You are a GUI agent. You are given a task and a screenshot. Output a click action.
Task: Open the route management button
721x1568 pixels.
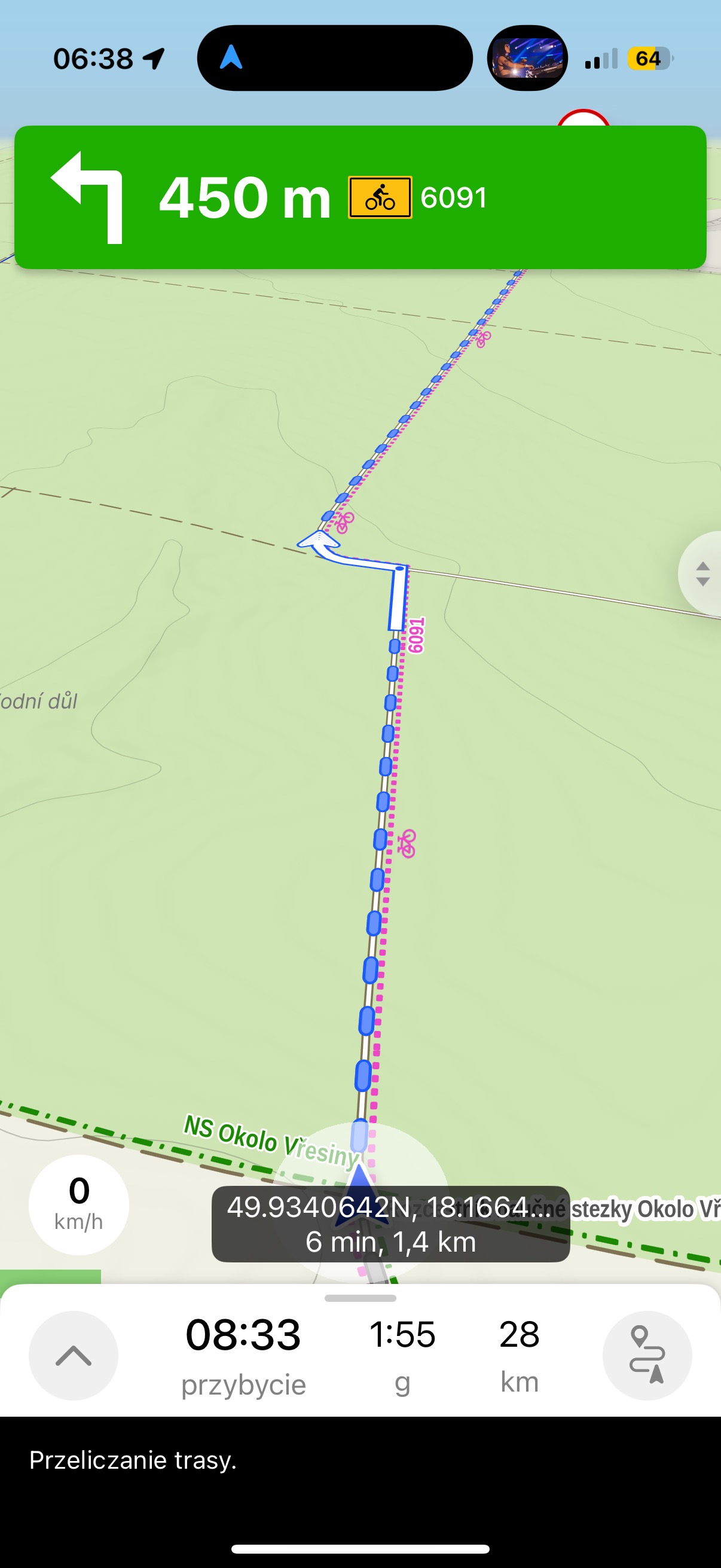point(647,1355)
